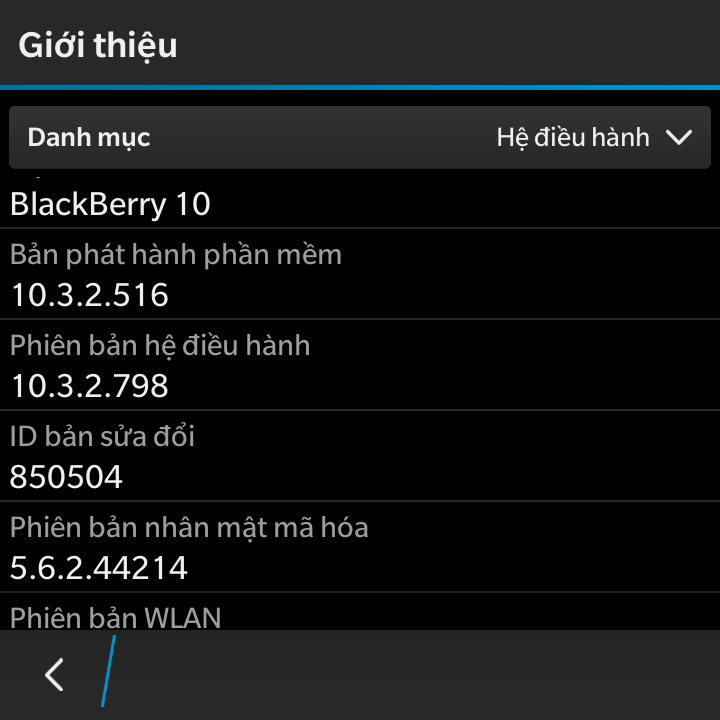The width and height of the screenshot is (720, 720).
Task: Go back using the bottom arrow
Action: [55, 675]
